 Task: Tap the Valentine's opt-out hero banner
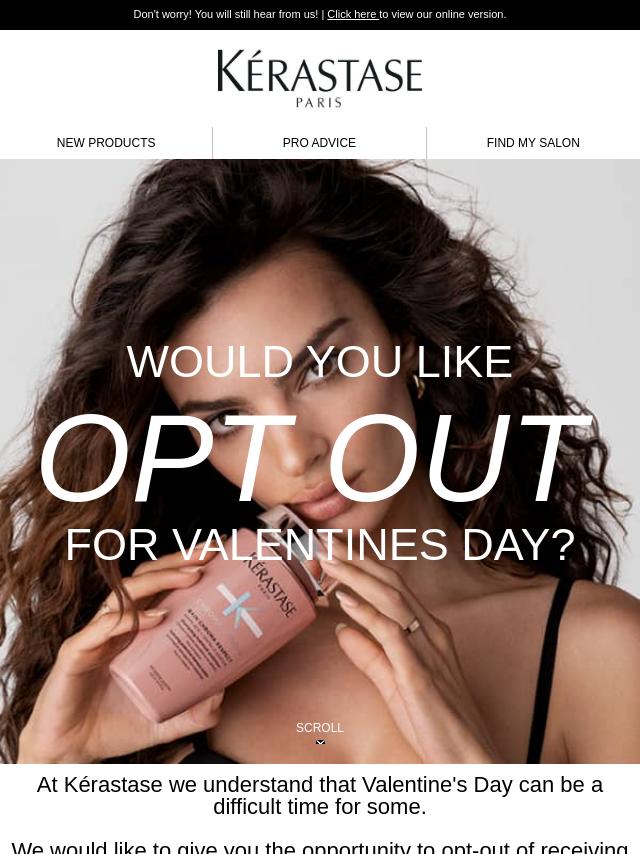(320, 460)
